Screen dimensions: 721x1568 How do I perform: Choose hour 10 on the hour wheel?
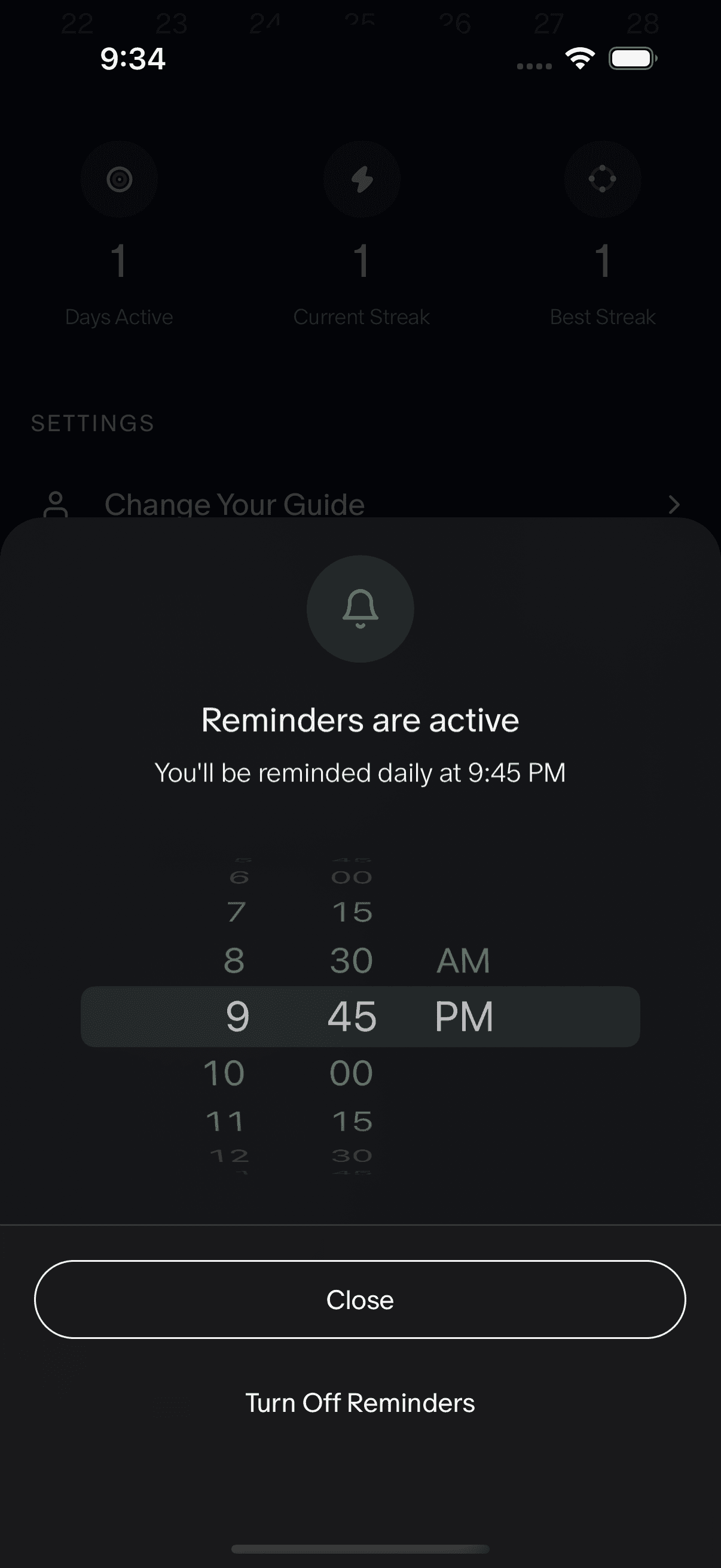click(x=227, y=1072)
